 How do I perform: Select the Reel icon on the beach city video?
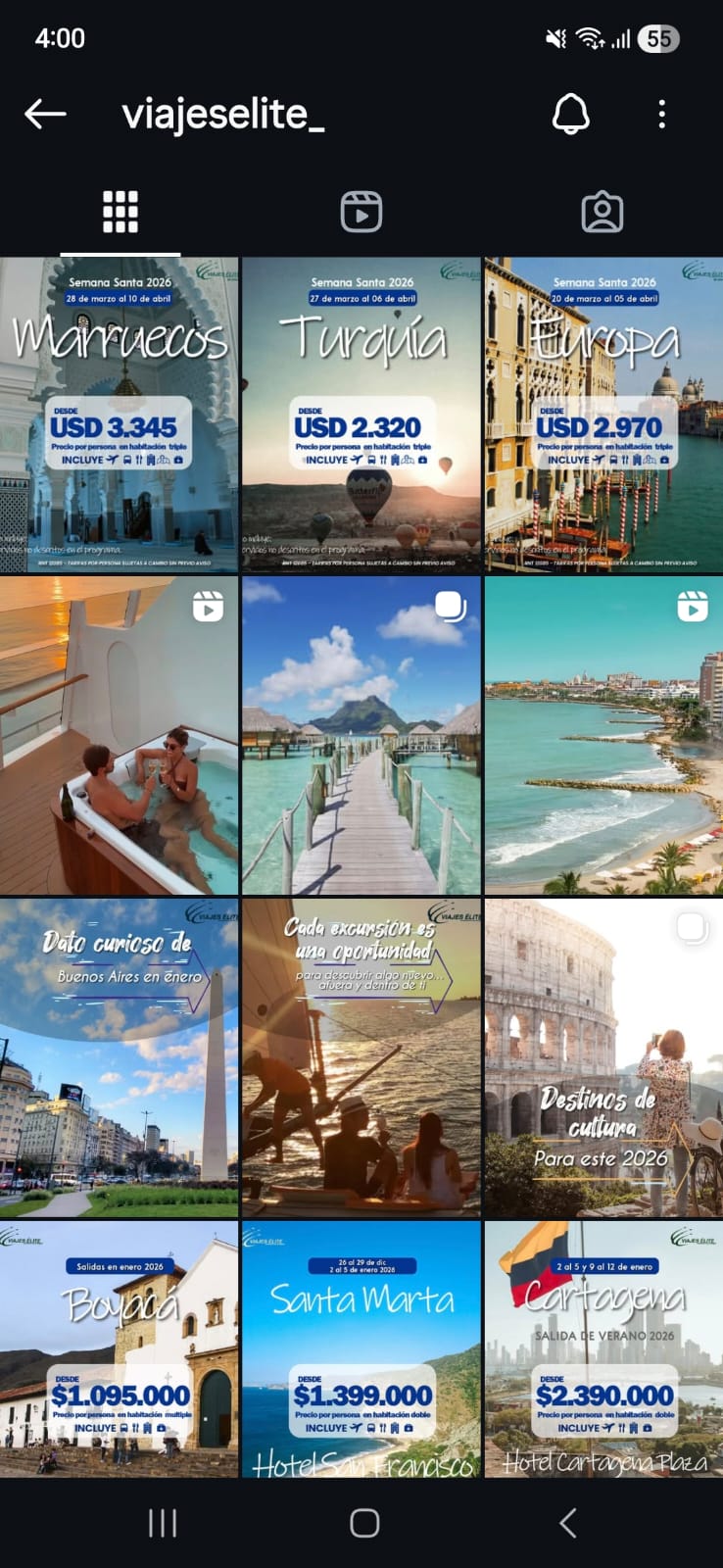[x=693, y=608]
